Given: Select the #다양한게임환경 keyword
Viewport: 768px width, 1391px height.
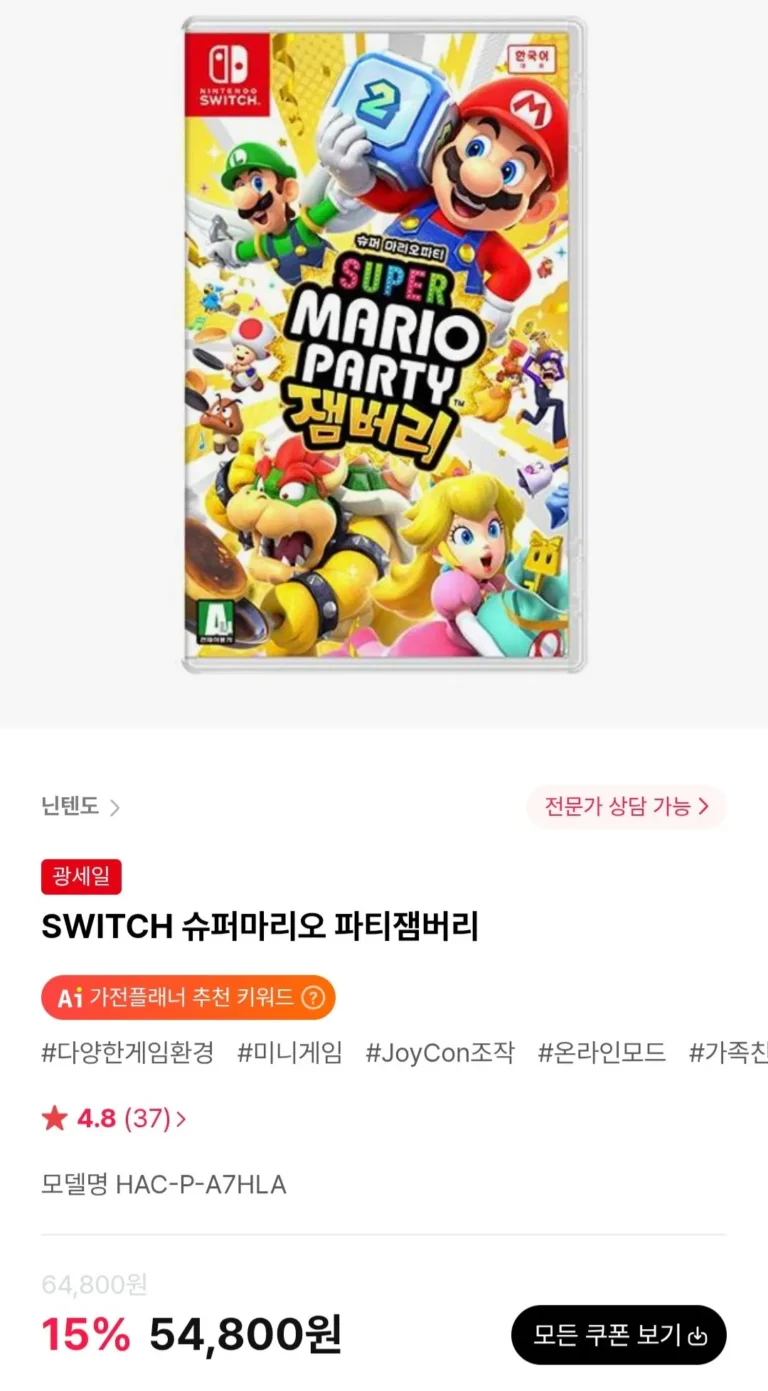Looking at the screenshot, I should pos(127,1052).
